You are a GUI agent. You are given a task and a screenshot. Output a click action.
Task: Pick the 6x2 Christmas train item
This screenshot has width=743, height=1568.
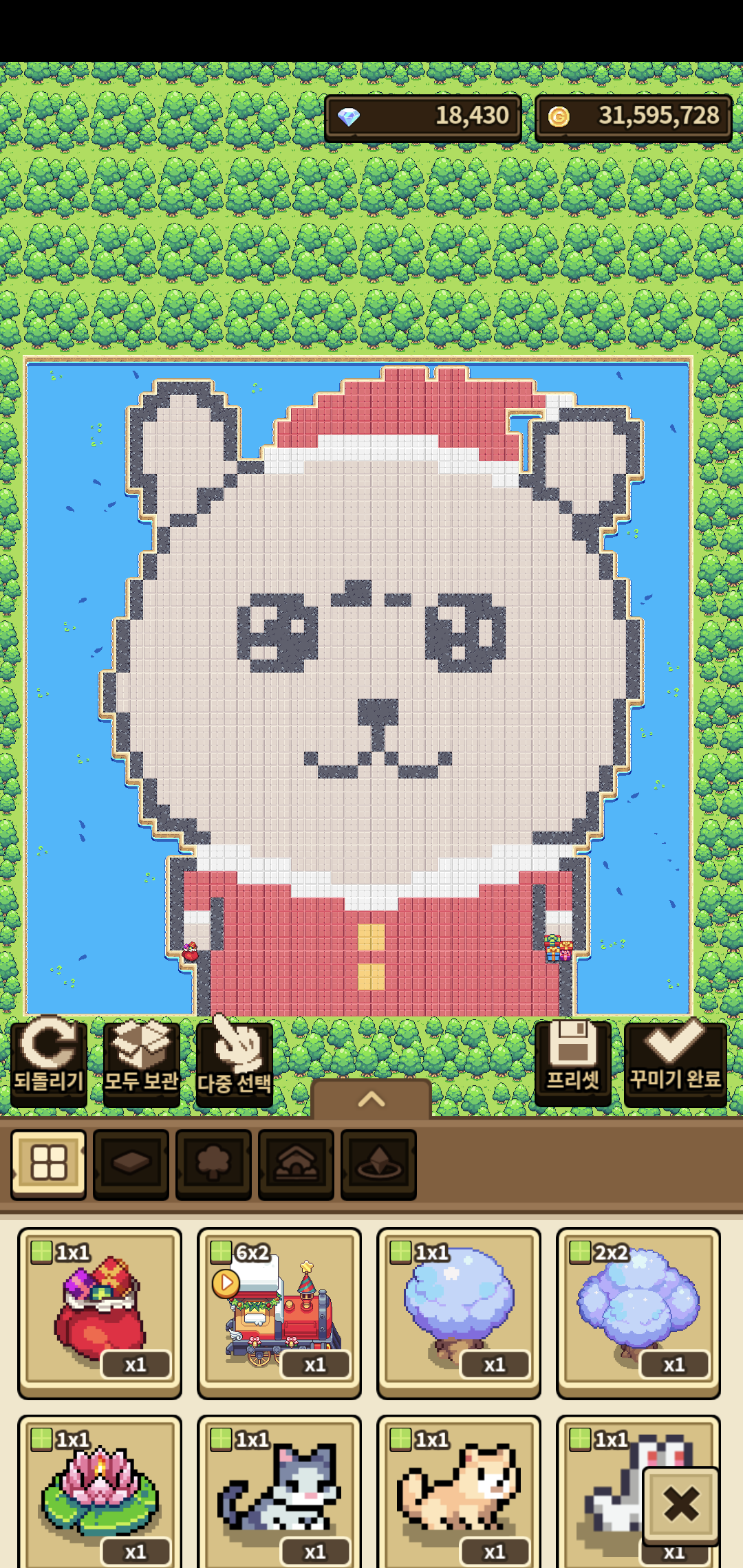[279, 1312]
